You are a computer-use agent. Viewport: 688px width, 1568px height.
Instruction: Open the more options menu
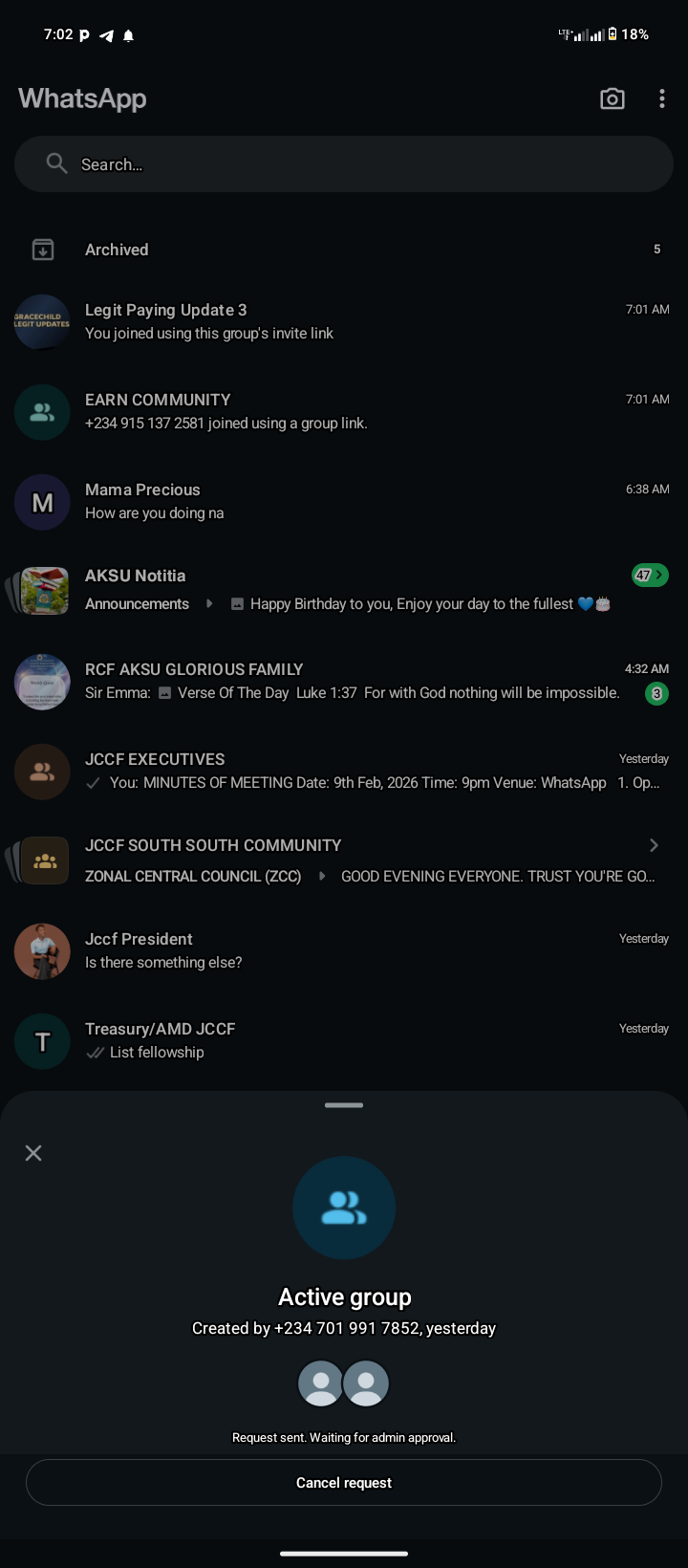661,98
